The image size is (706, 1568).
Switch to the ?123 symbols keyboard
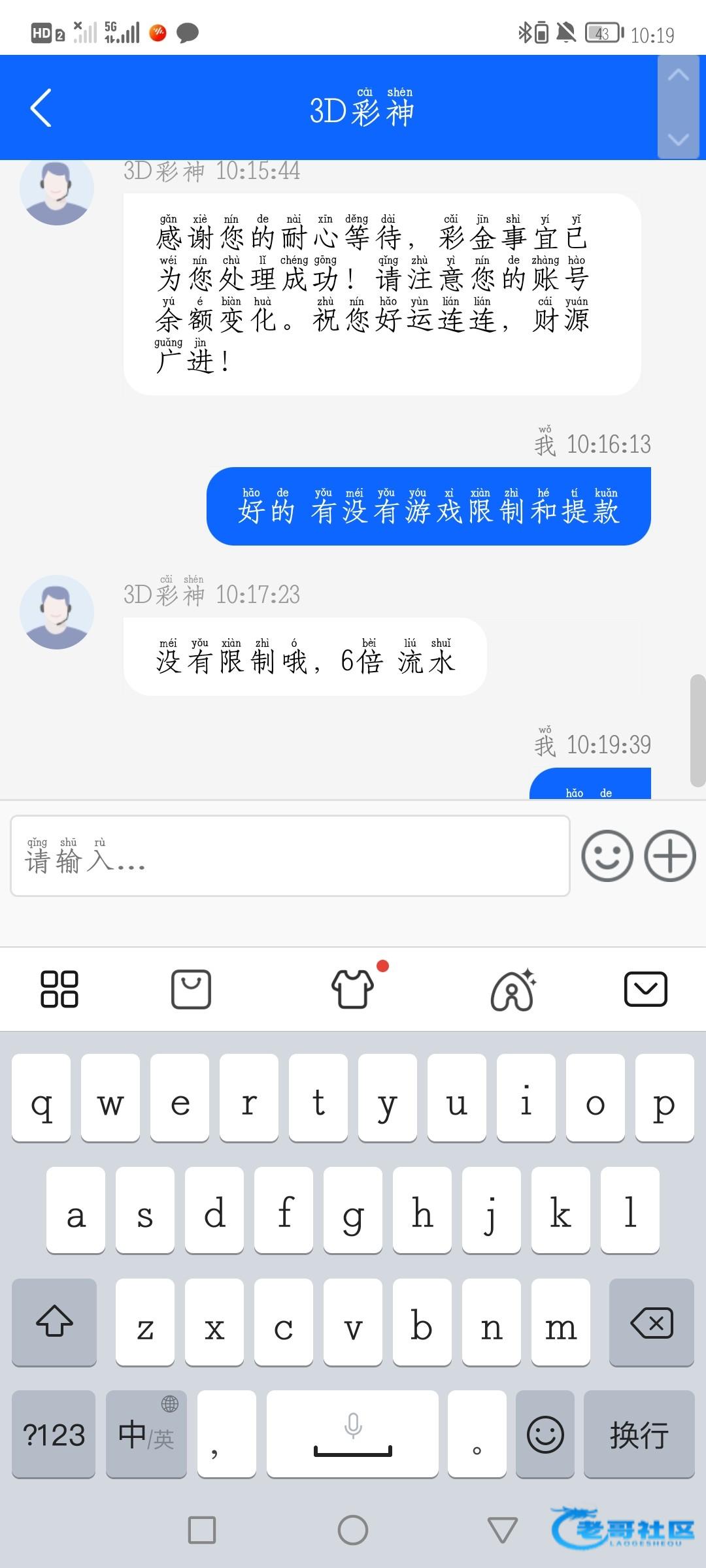tap(54, 1435)
